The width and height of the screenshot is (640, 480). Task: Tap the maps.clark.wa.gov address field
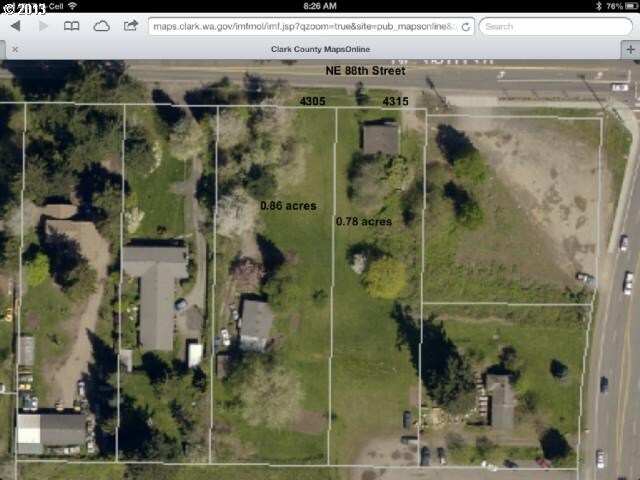pos(300,26)
